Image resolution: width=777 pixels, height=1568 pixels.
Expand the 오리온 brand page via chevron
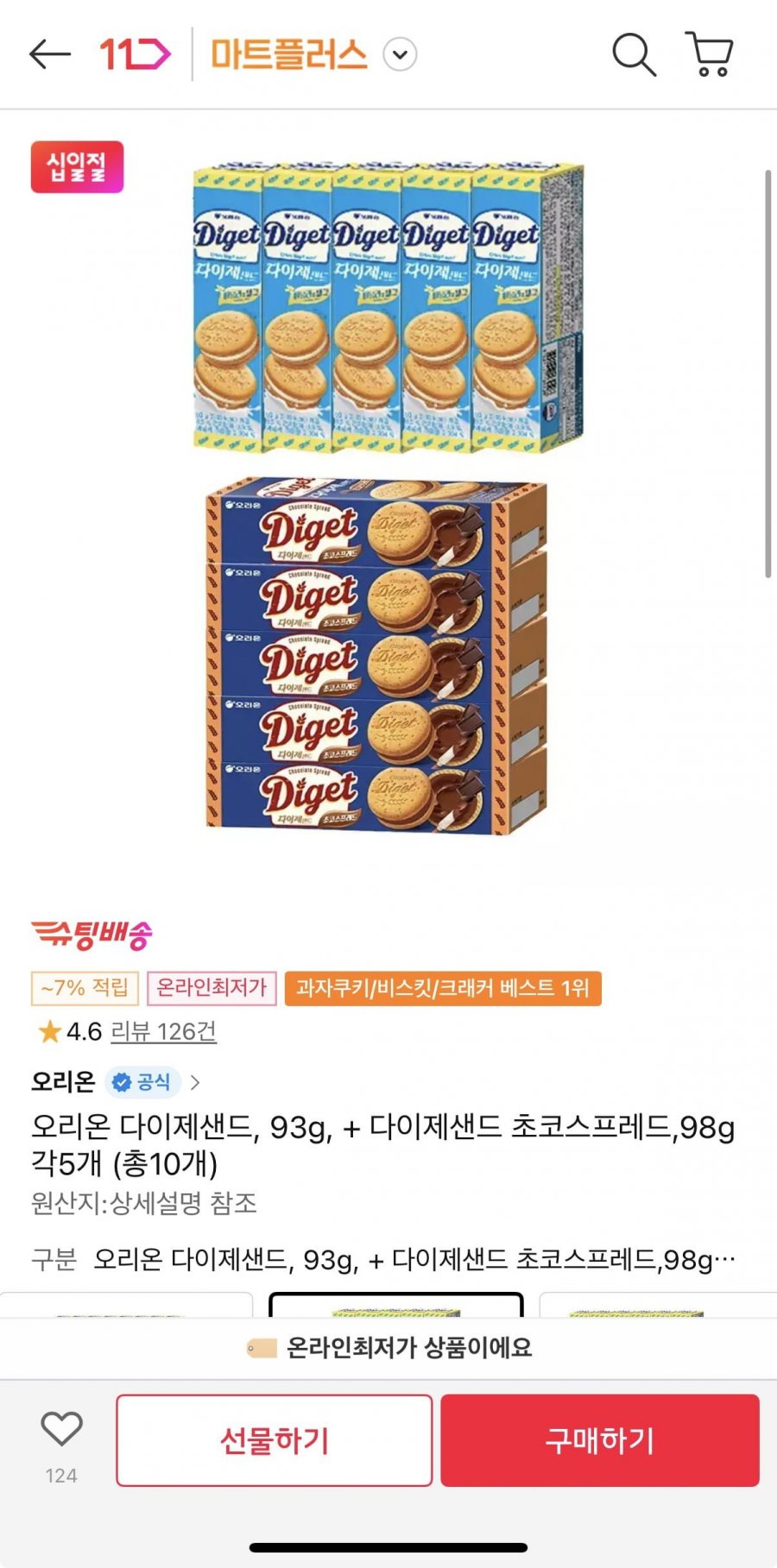click(197, 1082)
